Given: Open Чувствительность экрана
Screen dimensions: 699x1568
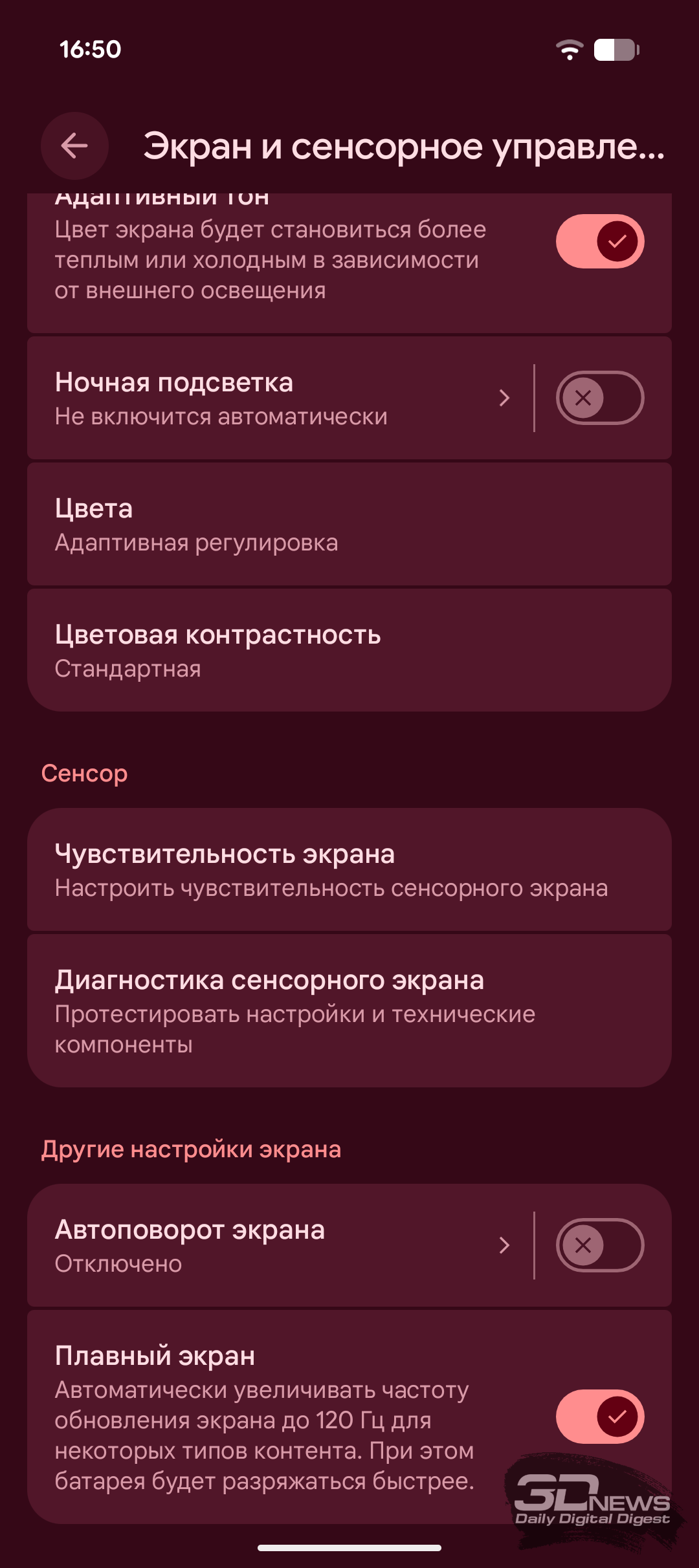Looking at the screenshot, I should click(x=349, y=870).
